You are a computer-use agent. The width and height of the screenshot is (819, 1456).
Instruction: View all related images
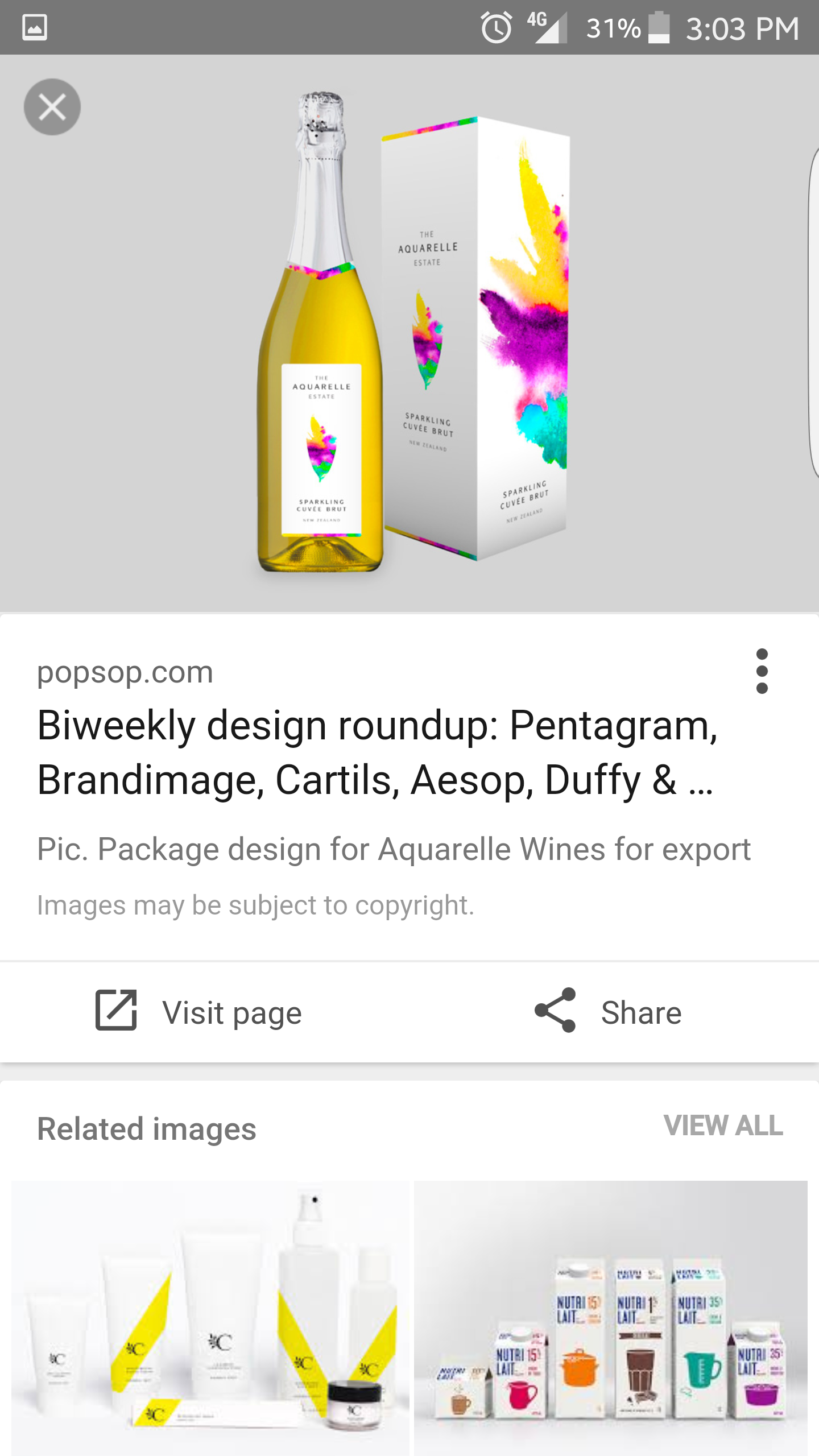[x=723, y=1126]
